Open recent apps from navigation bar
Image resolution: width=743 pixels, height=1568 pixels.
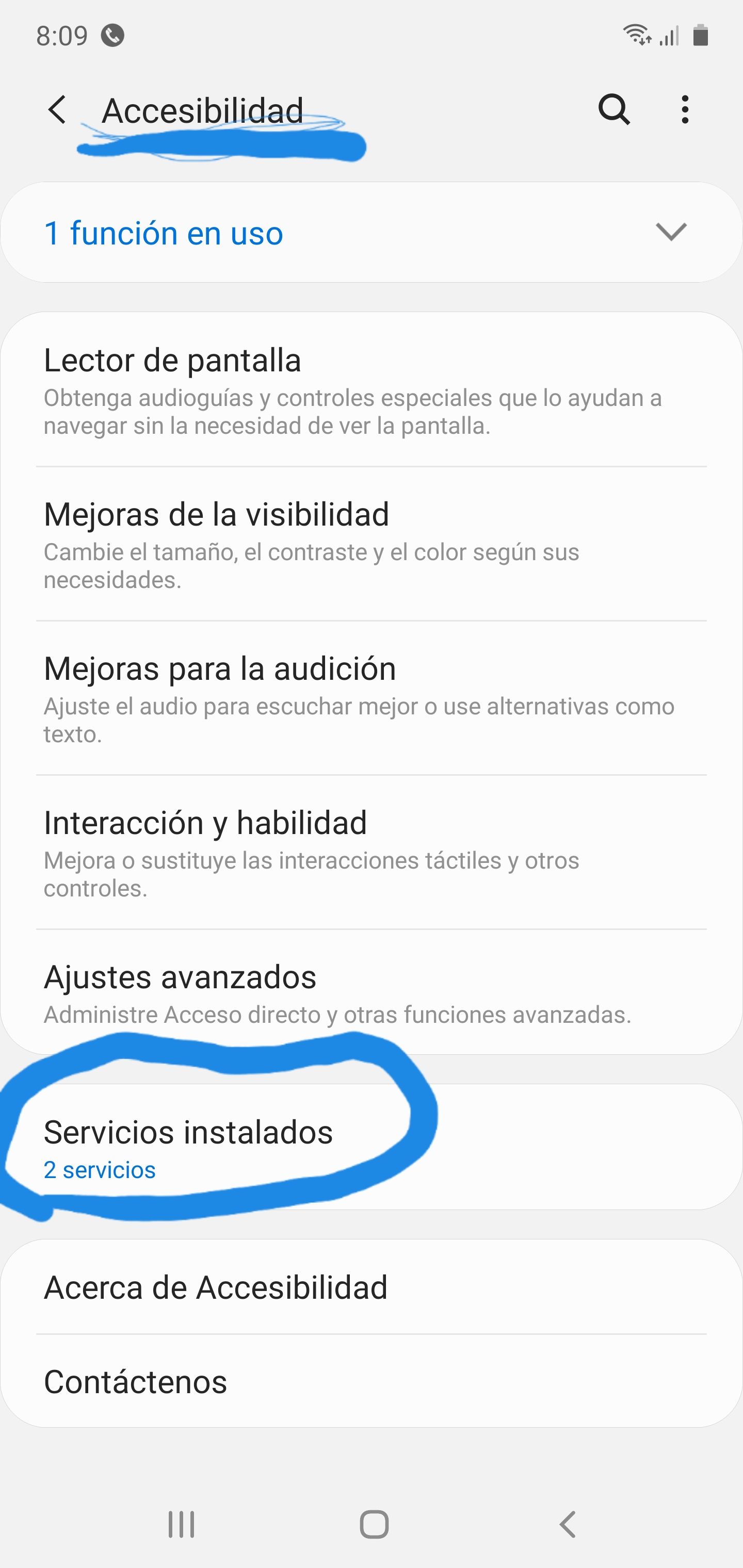tap(182, 1524)
